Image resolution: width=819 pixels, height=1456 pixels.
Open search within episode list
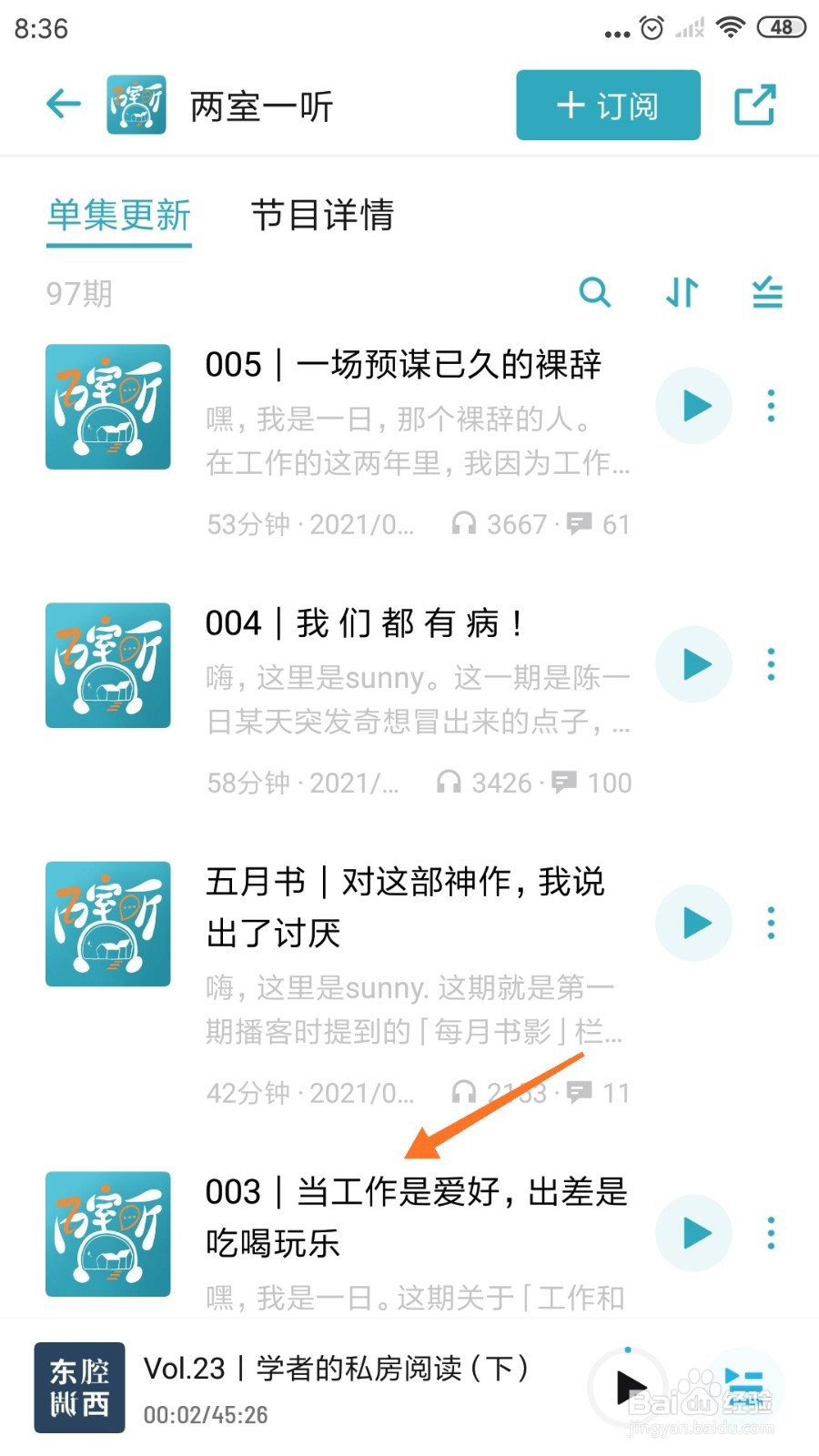(596, 293)
